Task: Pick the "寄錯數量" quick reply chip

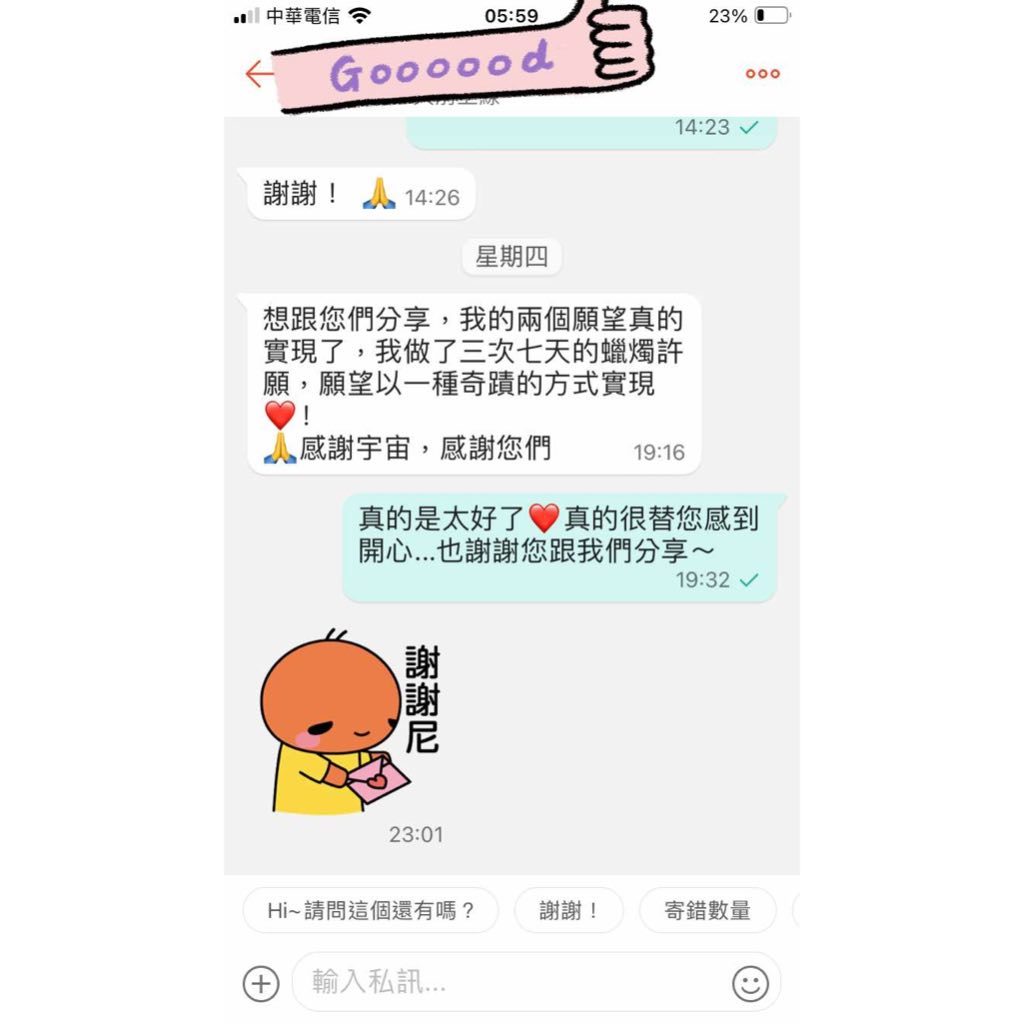Action: [707, 910]
